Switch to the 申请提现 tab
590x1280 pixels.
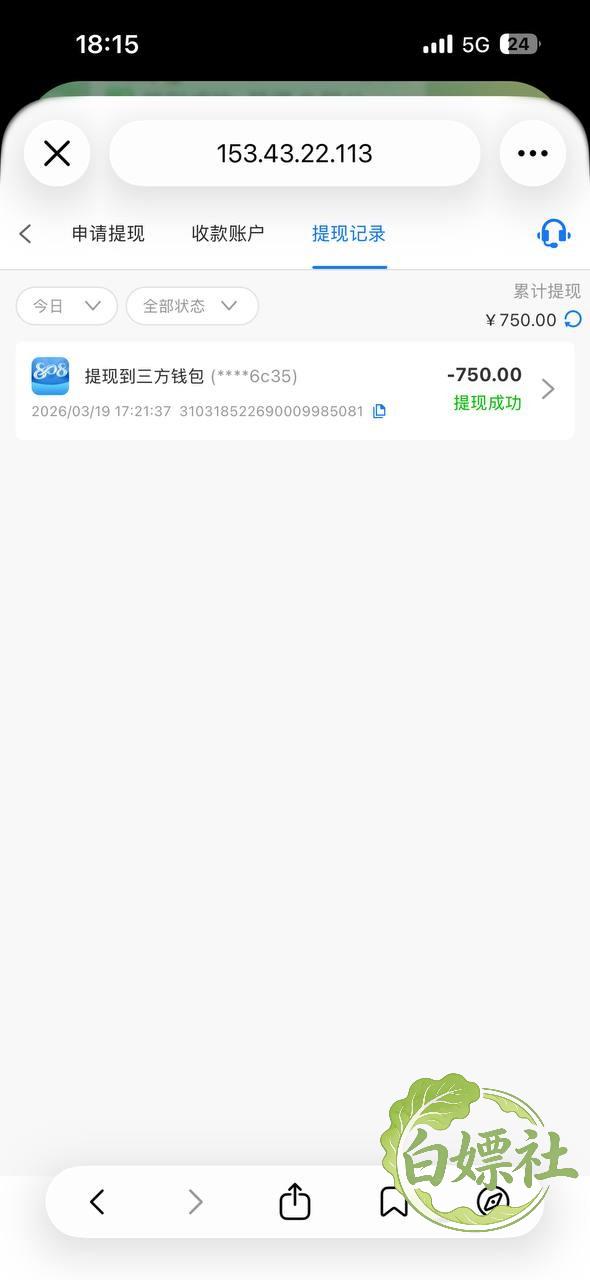click(108, 234)
